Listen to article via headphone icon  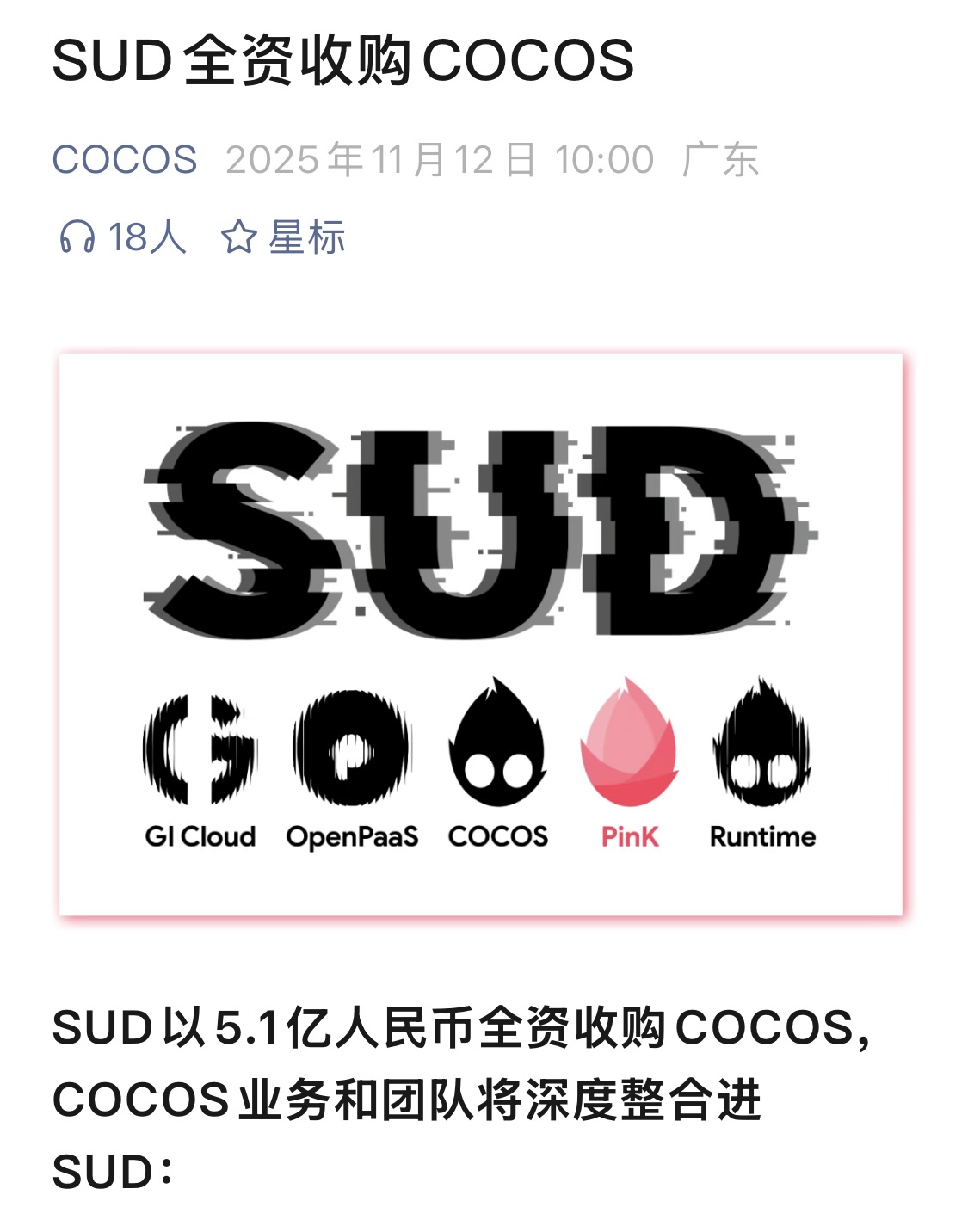(x=77, y=237)
